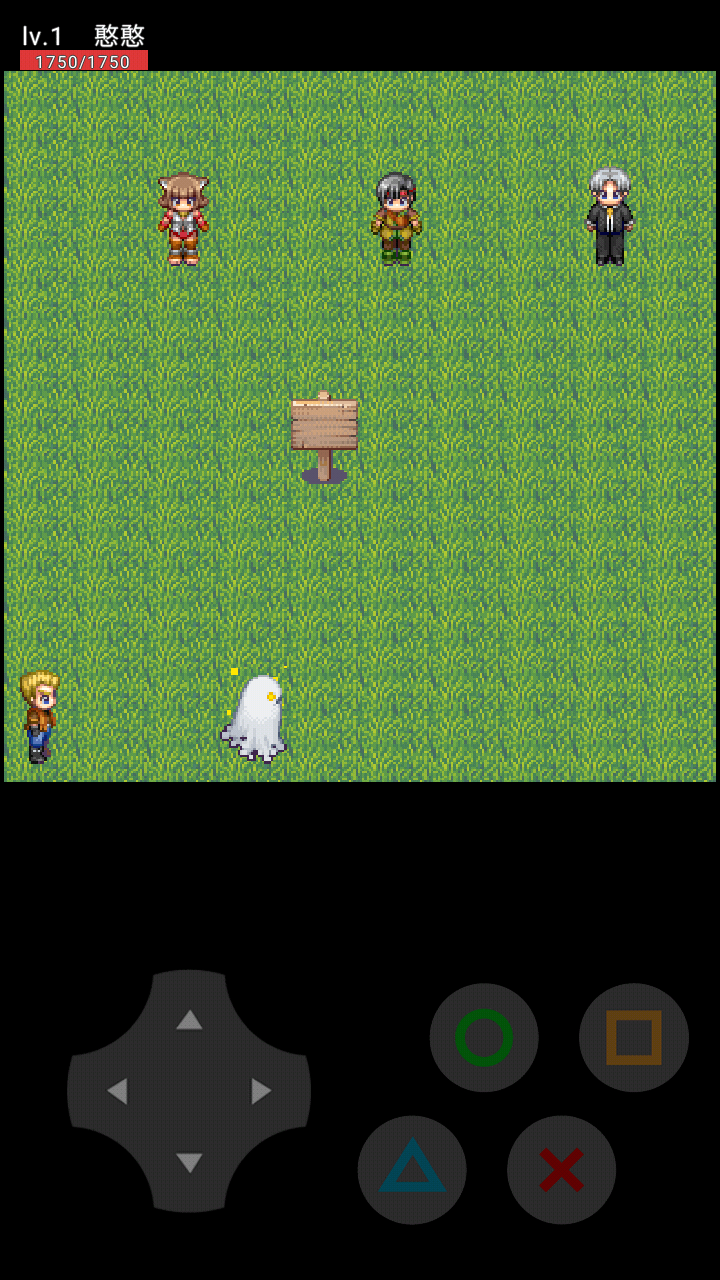720x1280 pixels.
Task: Move down with the D-pad down arrow
Action: pos(189,1163)
